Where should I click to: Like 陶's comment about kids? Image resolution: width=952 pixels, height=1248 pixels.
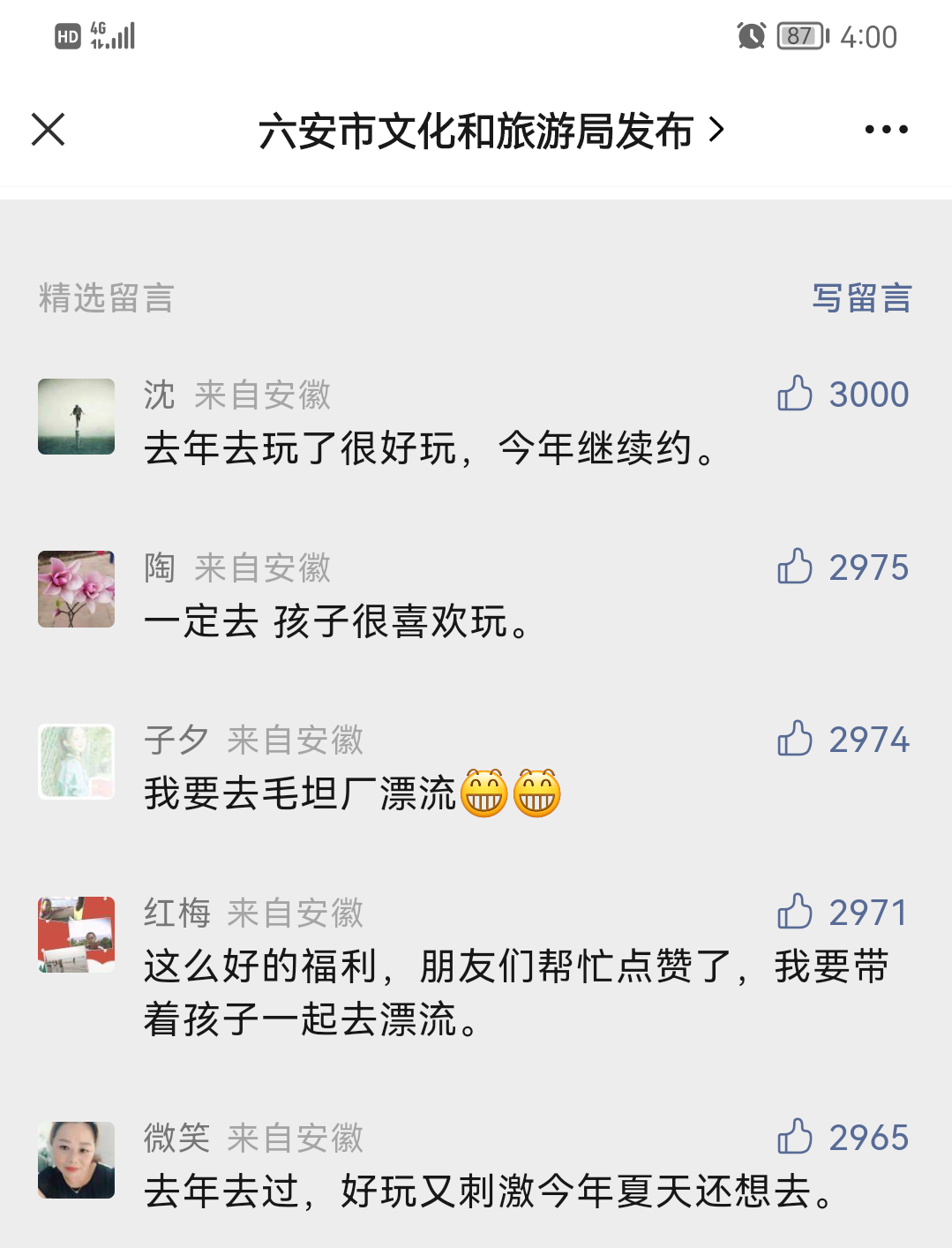coord(795,567)
